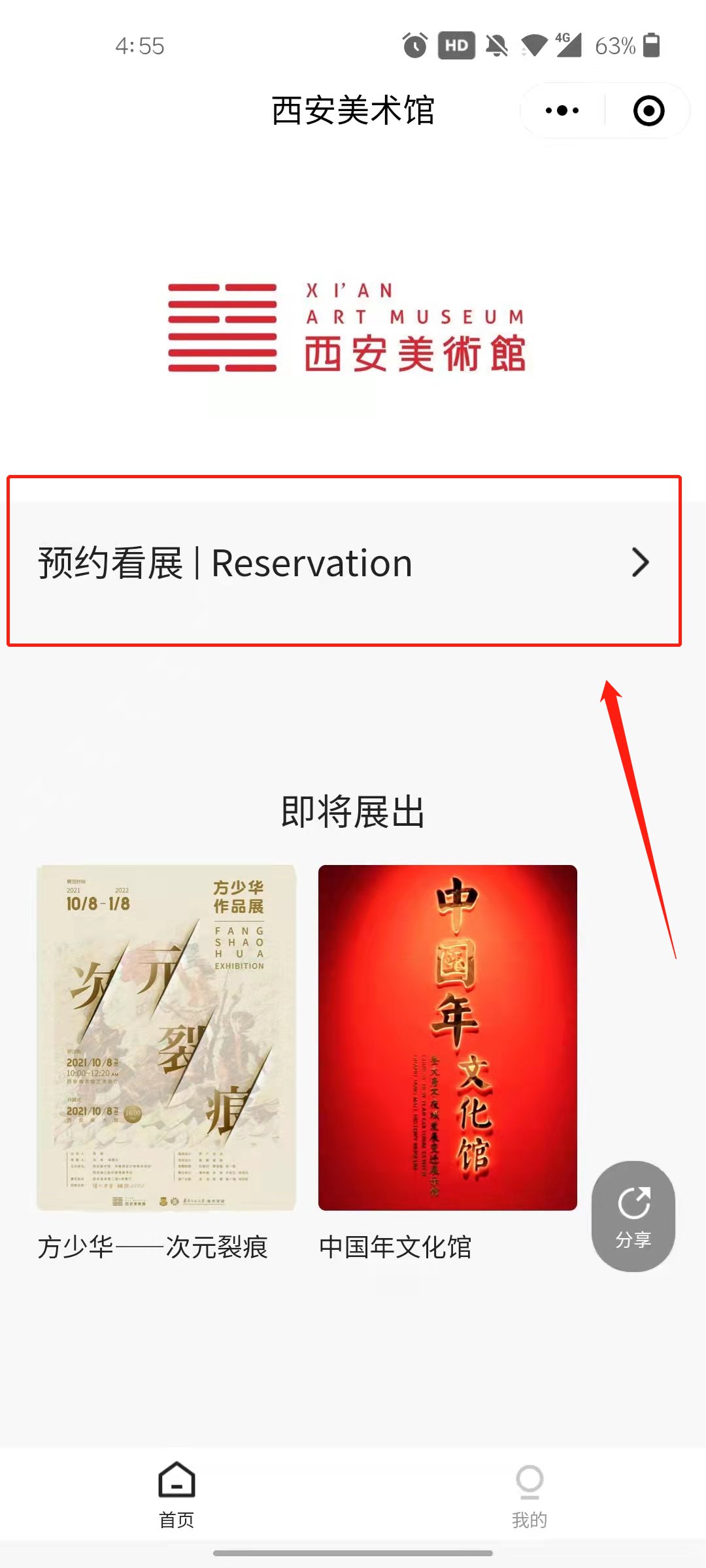Open 预约看展 Reservation row

point(344,563)
